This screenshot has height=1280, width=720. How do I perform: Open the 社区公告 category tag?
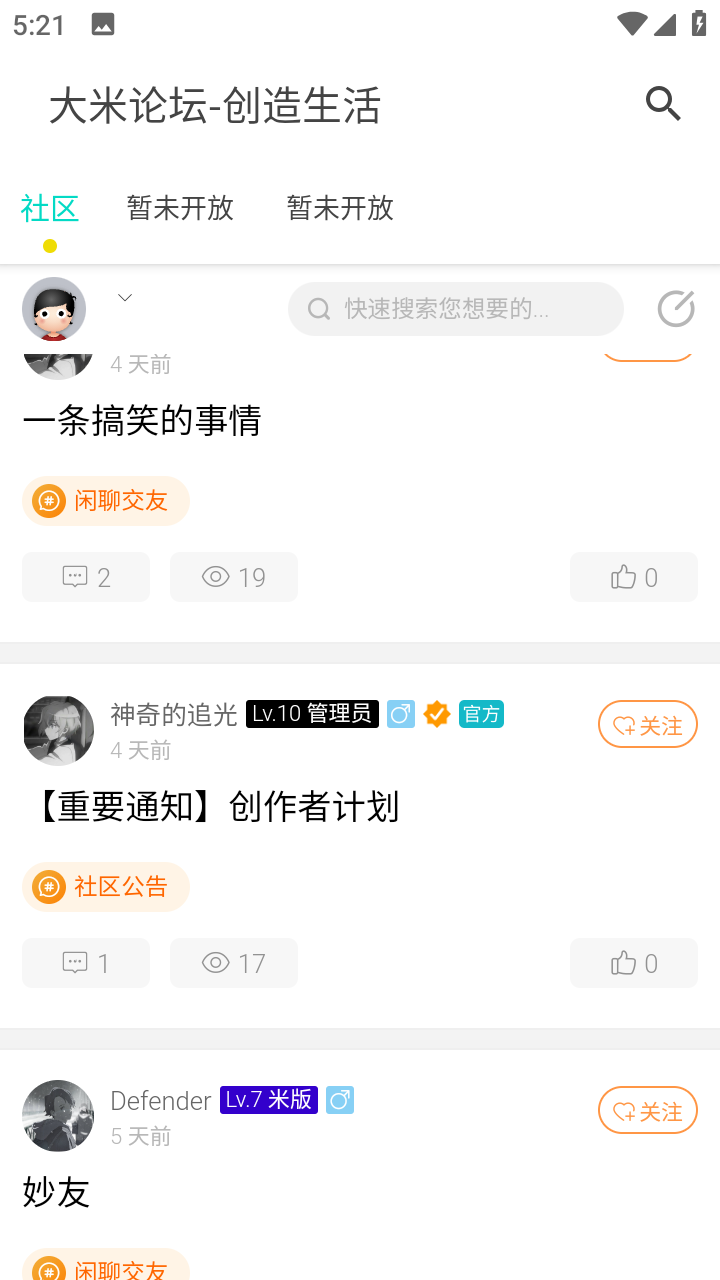[x=105, y=886]
